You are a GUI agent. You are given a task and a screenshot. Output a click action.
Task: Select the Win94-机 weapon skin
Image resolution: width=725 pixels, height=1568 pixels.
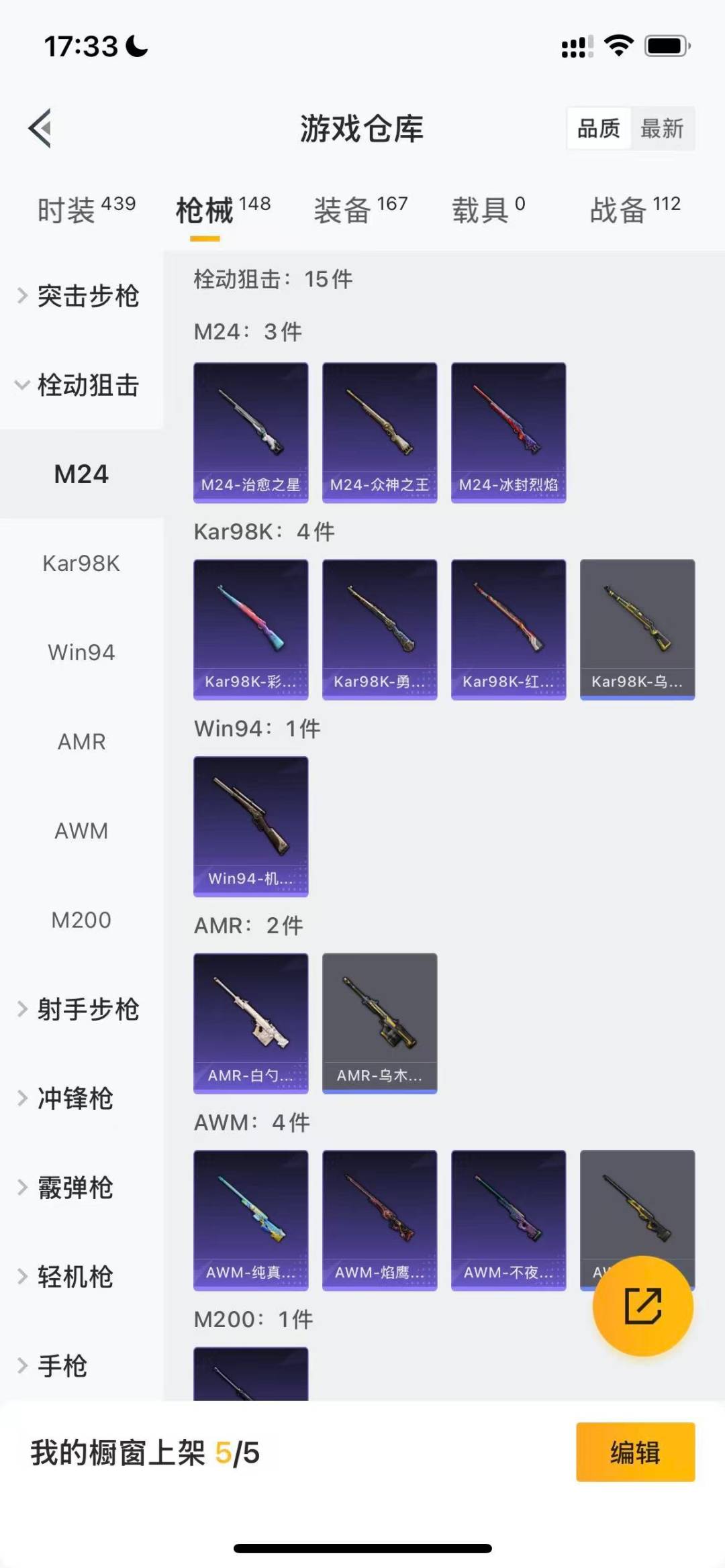(250, 826)
